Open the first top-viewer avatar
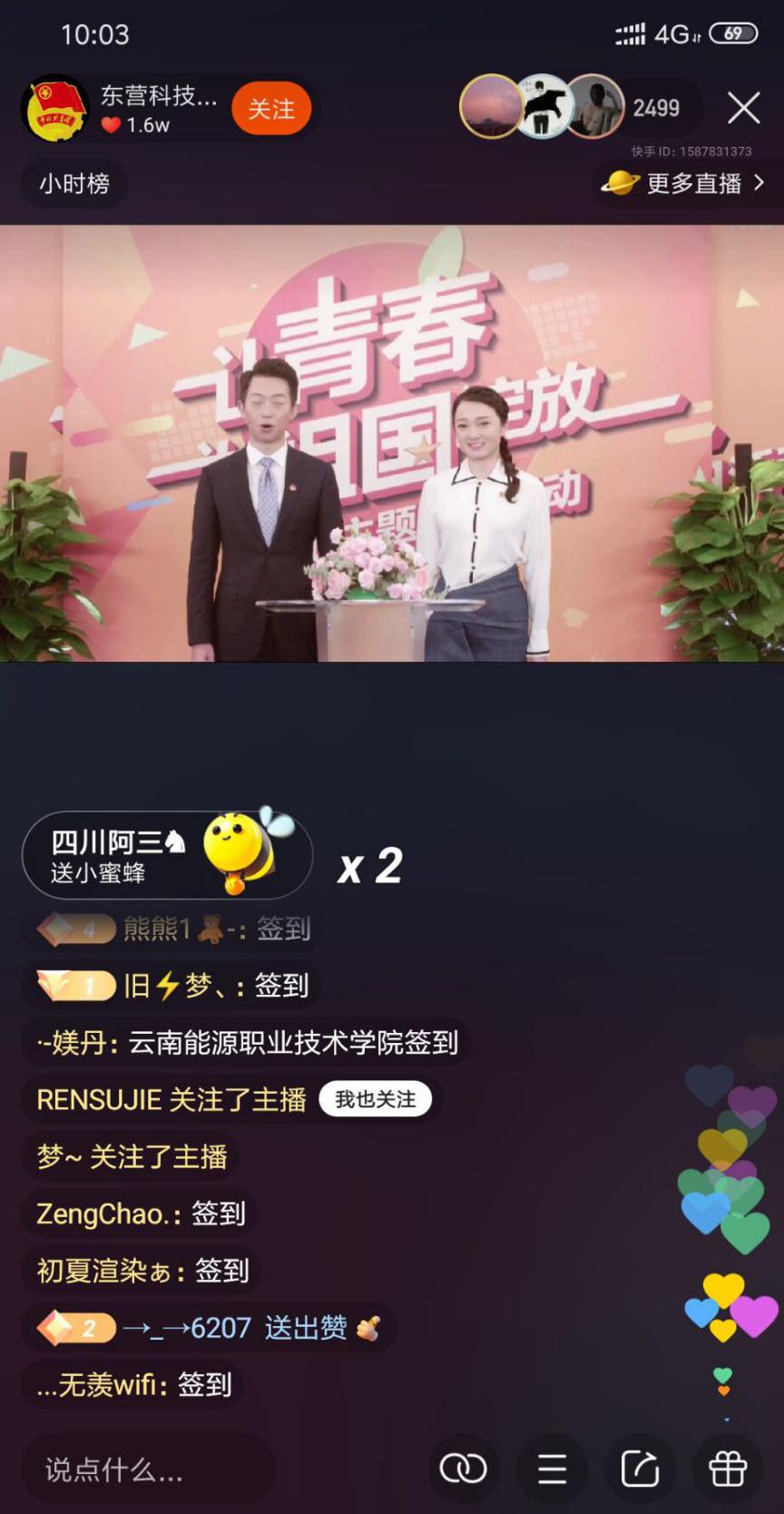 [x=491, y=107]
